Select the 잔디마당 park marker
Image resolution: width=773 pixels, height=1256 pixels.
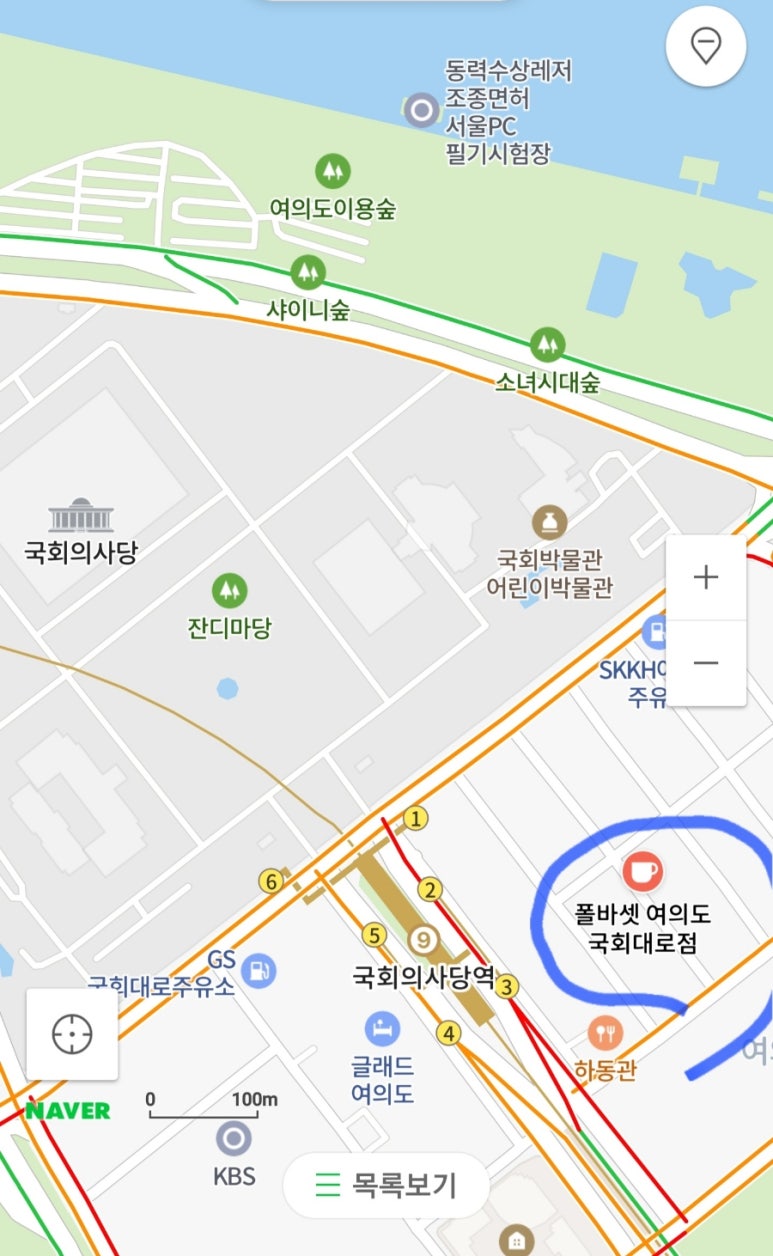(x=230, y=589)
